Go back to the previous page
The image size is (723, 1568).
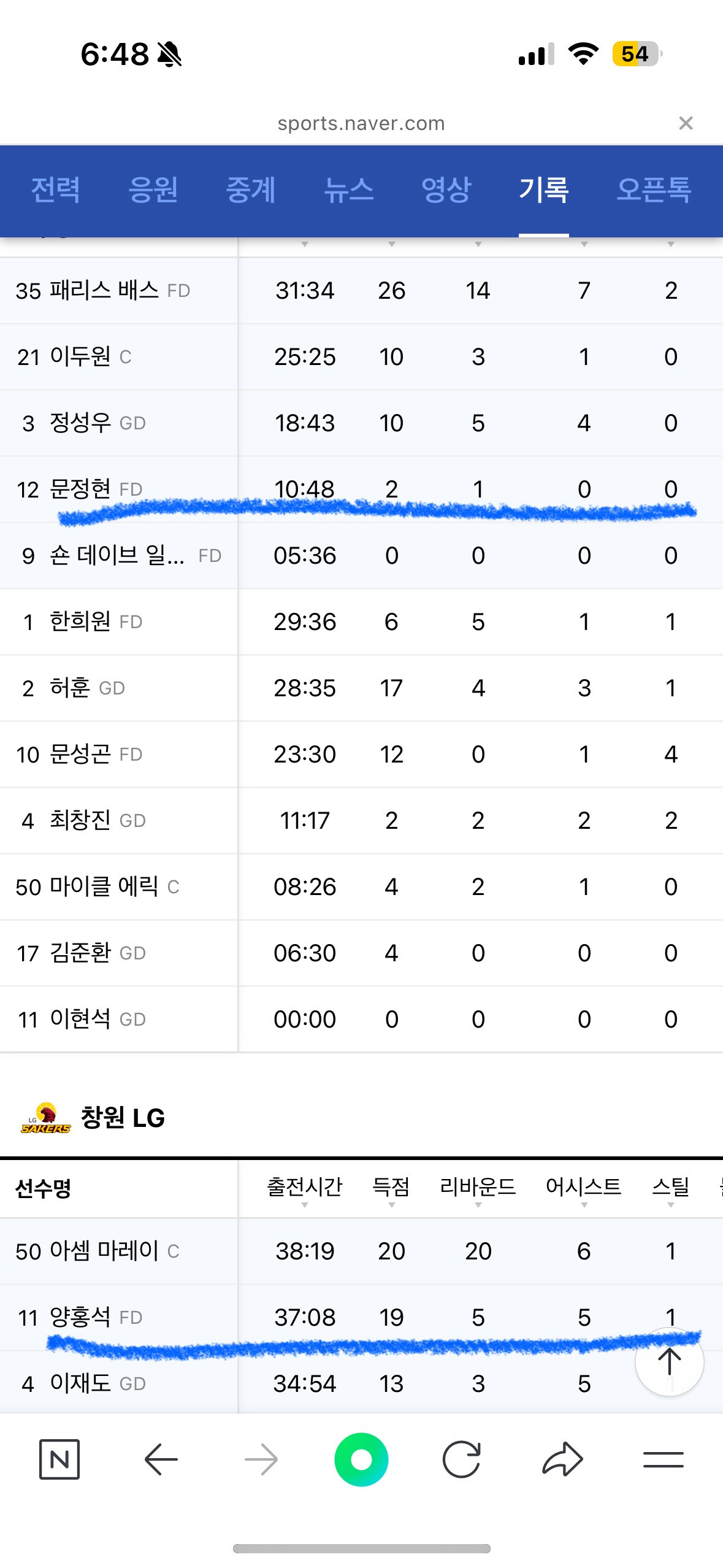point(161,1459)
